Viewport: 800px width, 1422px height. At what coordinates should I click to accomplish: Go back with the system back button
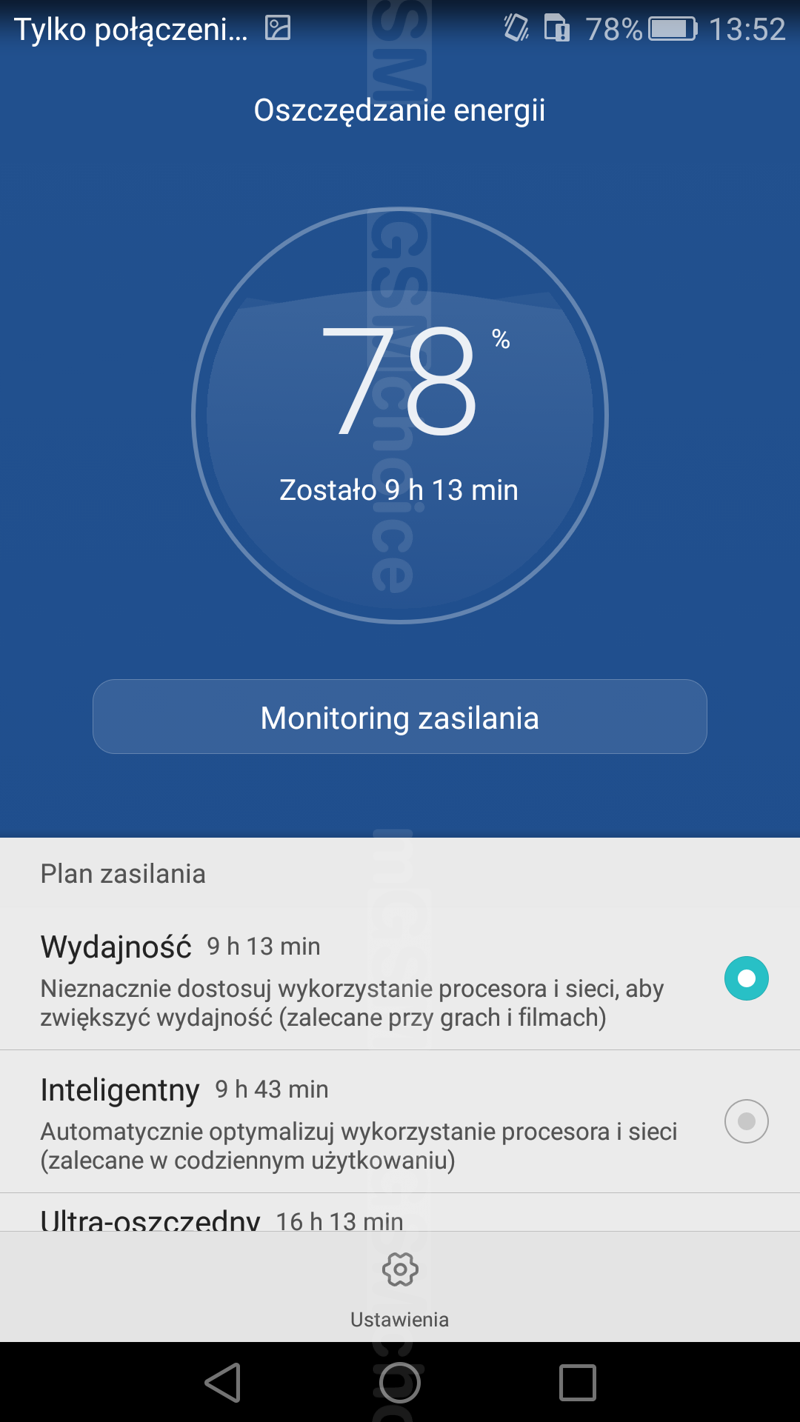tap(222, 1383)
